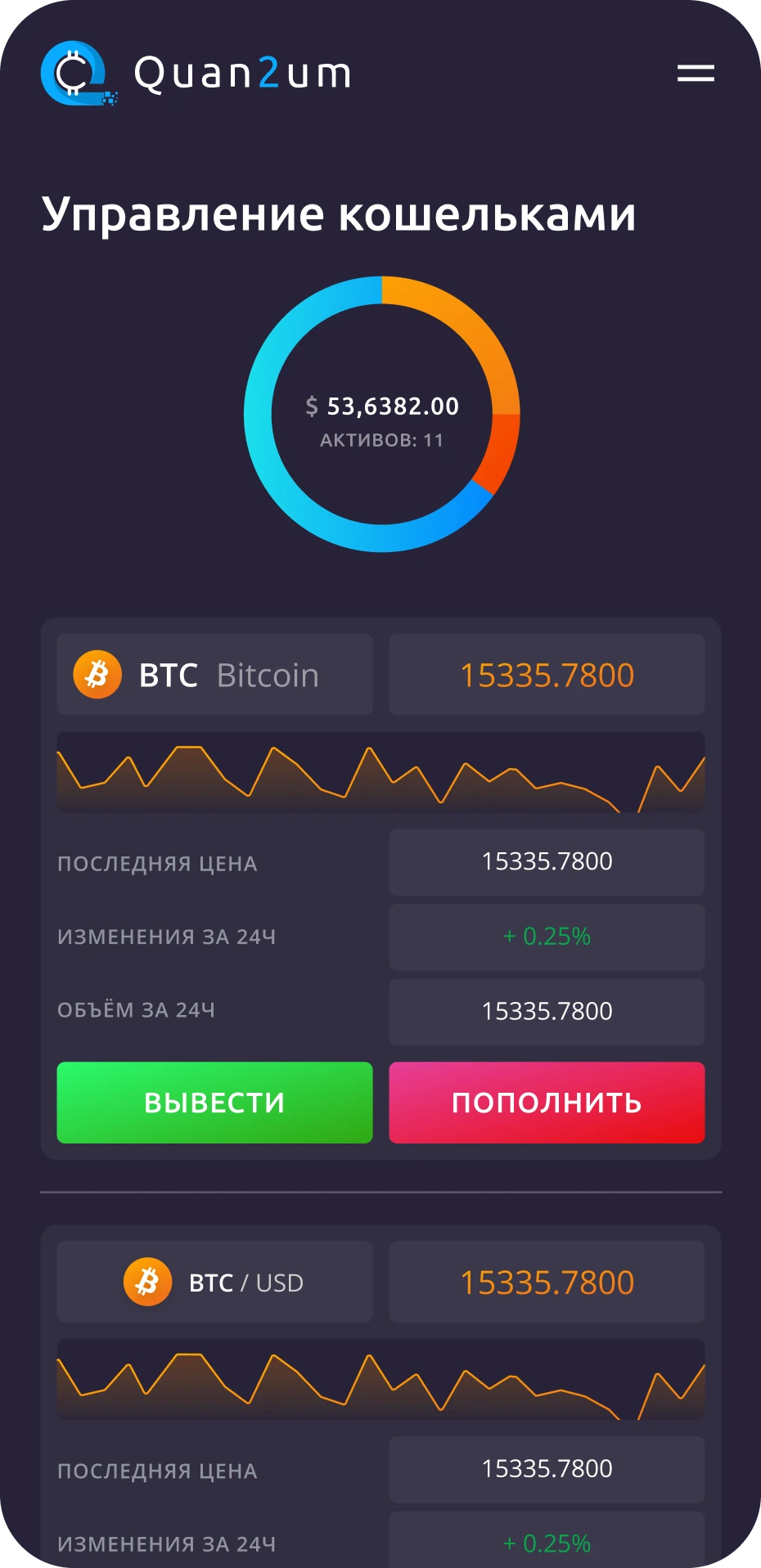Open the BTC Bitcoin wallet card
Image resolution: width=761 pixels, height=1568 pixels.
(x=214, y=675)
